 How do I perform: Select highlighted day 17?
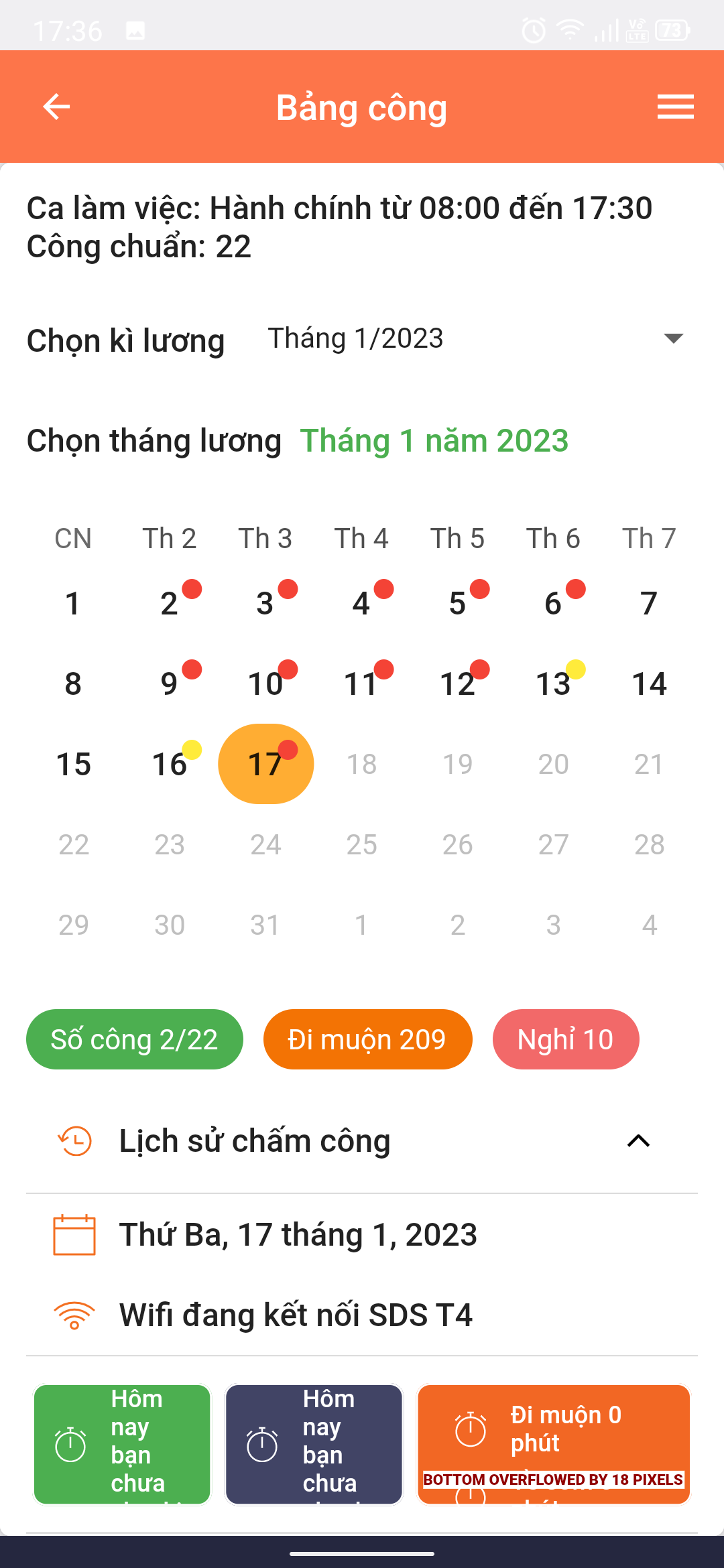pos(266,764)
